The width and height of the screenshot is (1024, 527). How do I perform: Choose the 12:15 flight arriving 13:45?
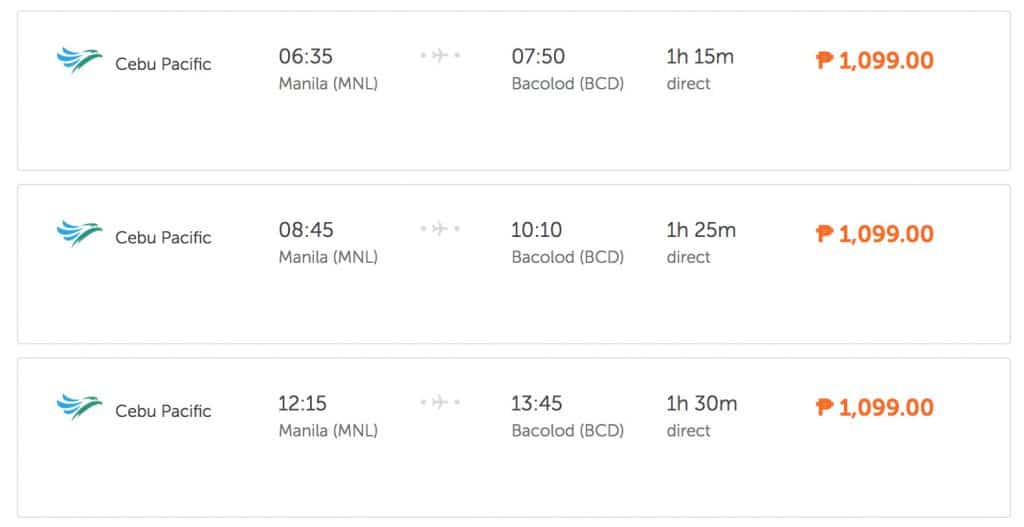point(512,436)
